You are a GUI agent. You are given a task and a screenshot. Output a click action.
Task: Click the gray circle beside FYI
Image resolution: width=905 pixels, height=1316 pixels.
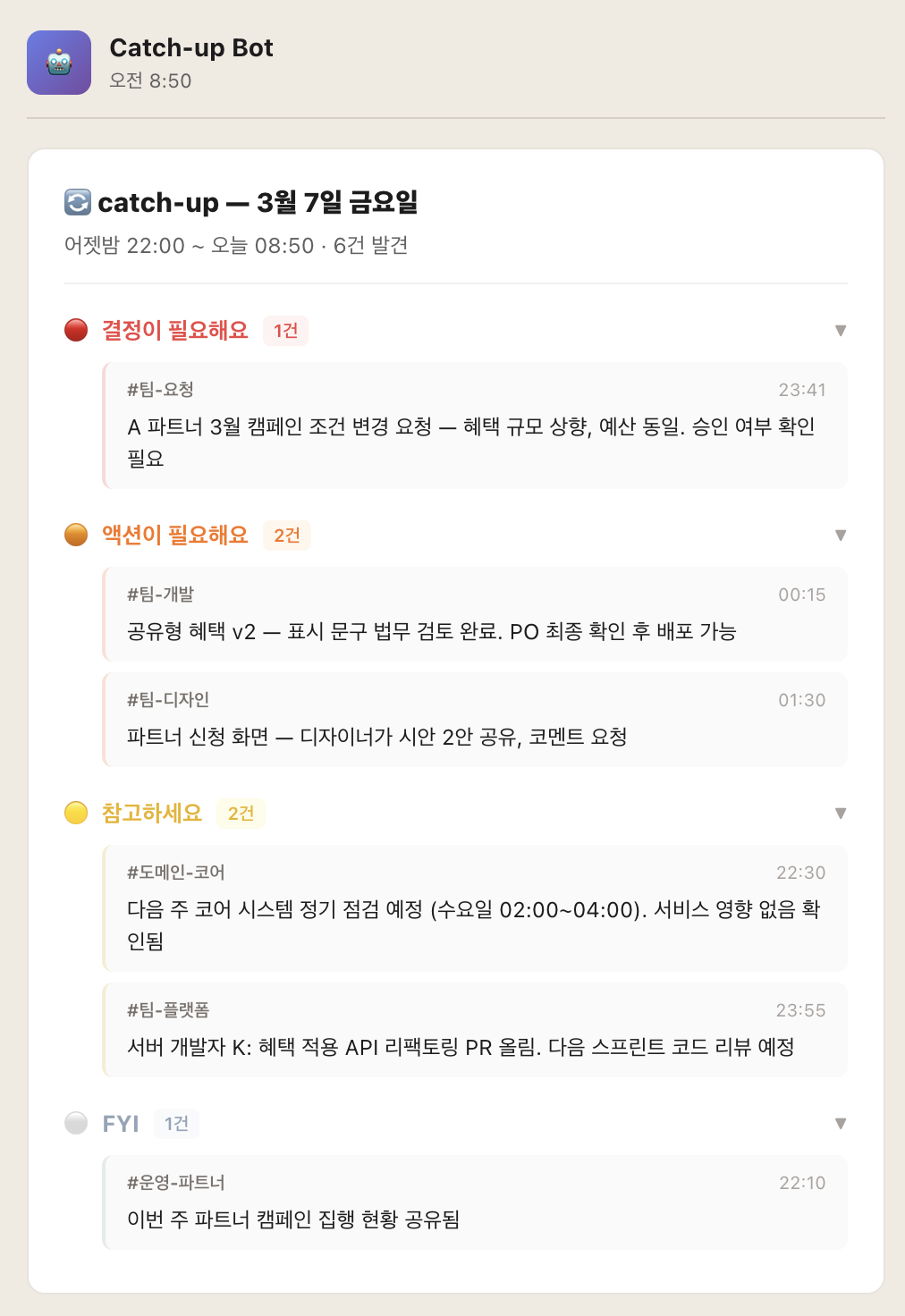click(76, 1124)
